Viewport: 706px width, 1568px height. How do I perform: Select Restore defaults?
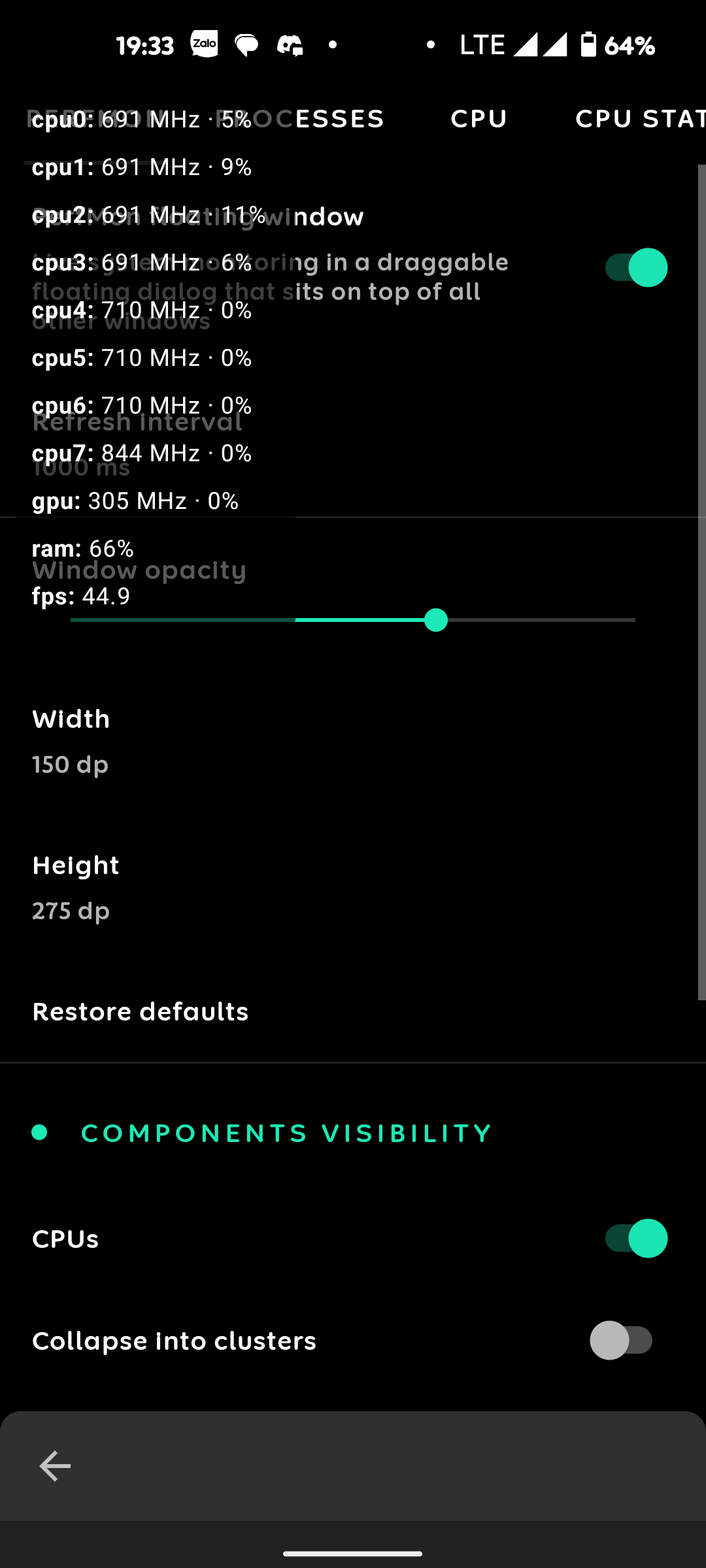[x=141, y=1011]
